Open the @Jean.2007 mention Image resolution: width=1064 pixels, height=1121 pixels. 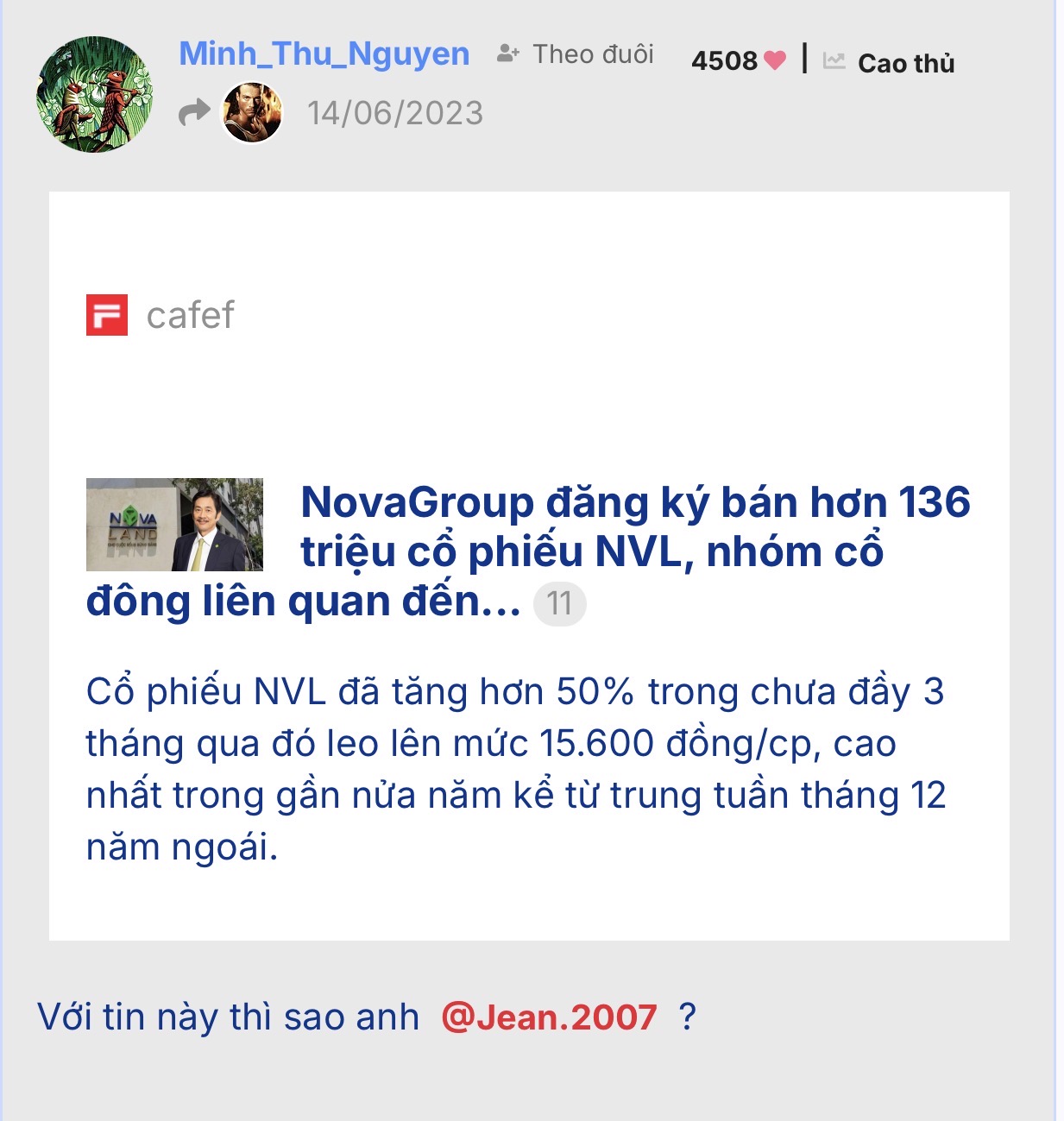coord(549,1017)
